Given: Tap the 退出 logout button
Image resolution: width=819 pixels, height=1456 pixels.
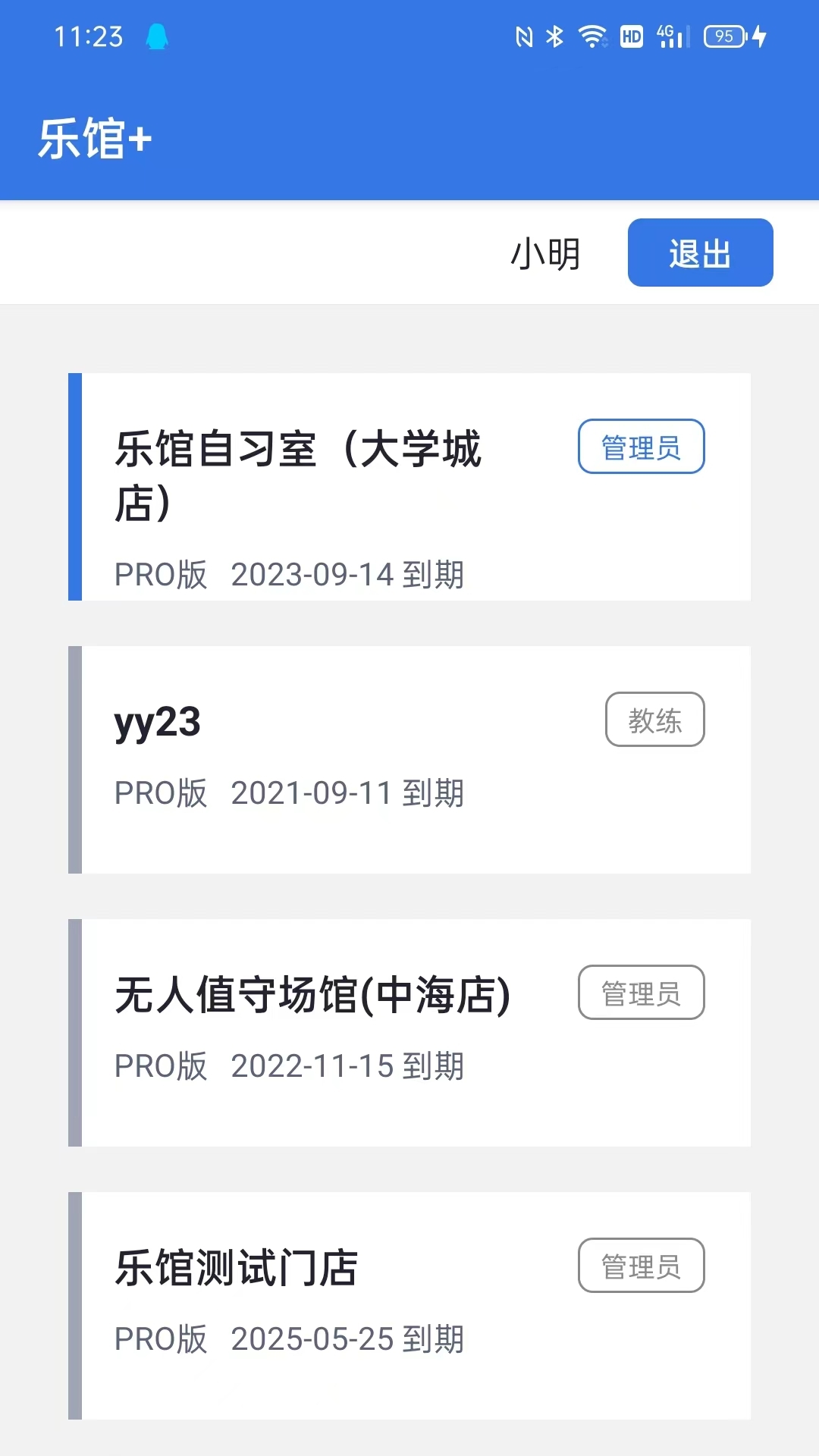Looking at the screenshot, I should 699,253.
